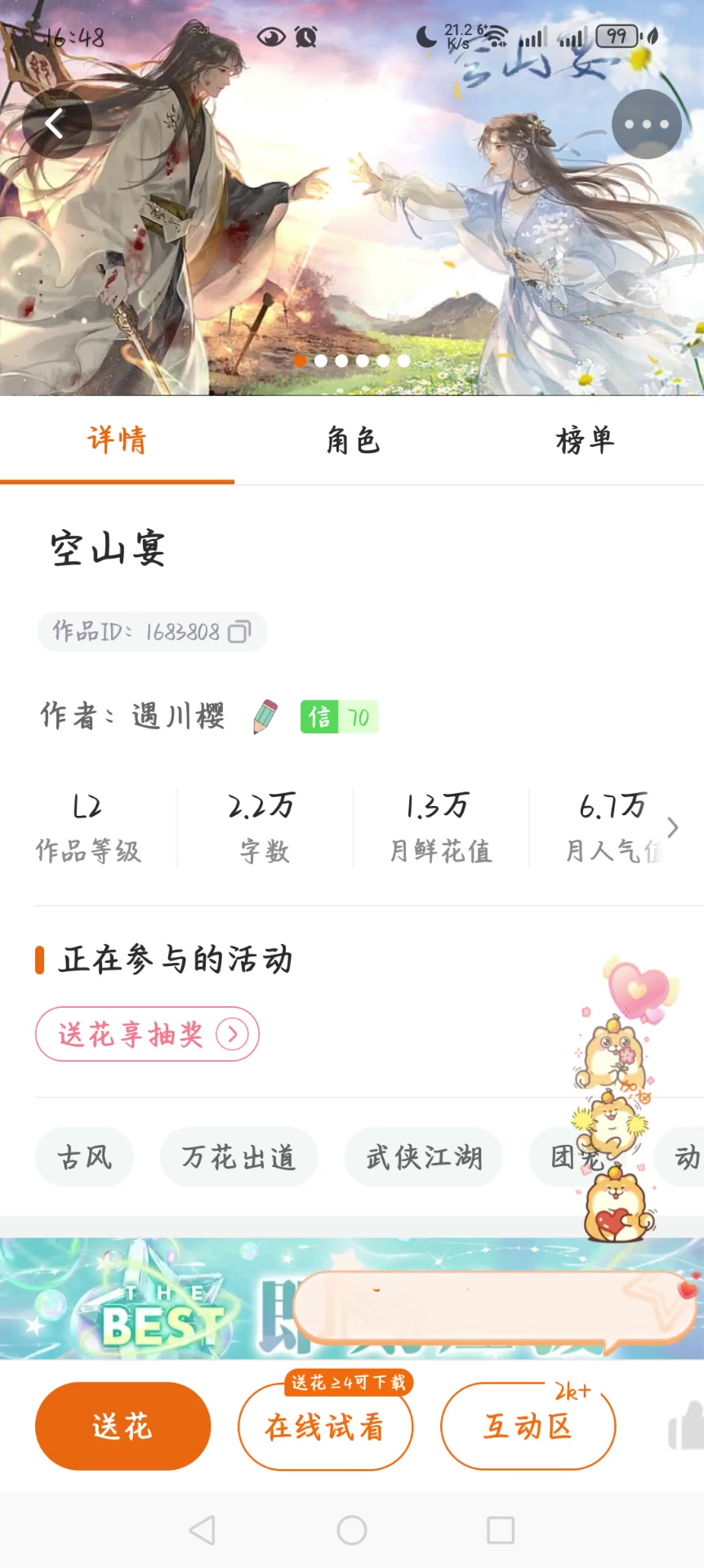This screenshot has width=704, height=1568.
Task: Start reading via 在线试看
Action: [325, 1428]
